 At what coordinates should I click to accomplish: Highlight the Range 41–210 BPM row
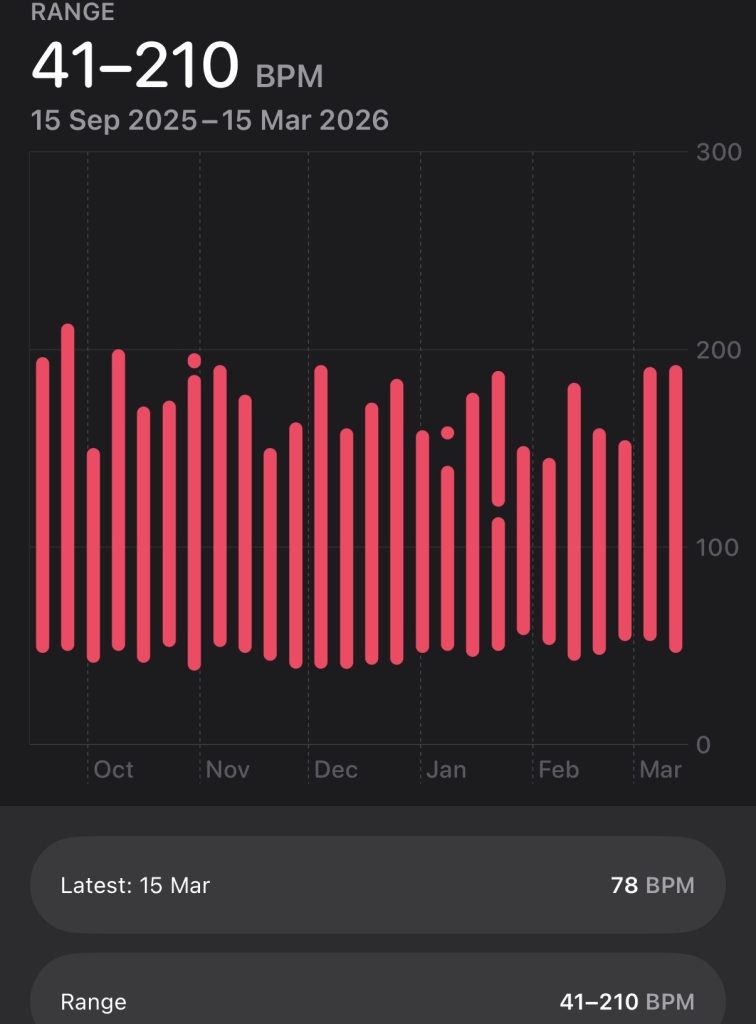(x=377, y=1000)
